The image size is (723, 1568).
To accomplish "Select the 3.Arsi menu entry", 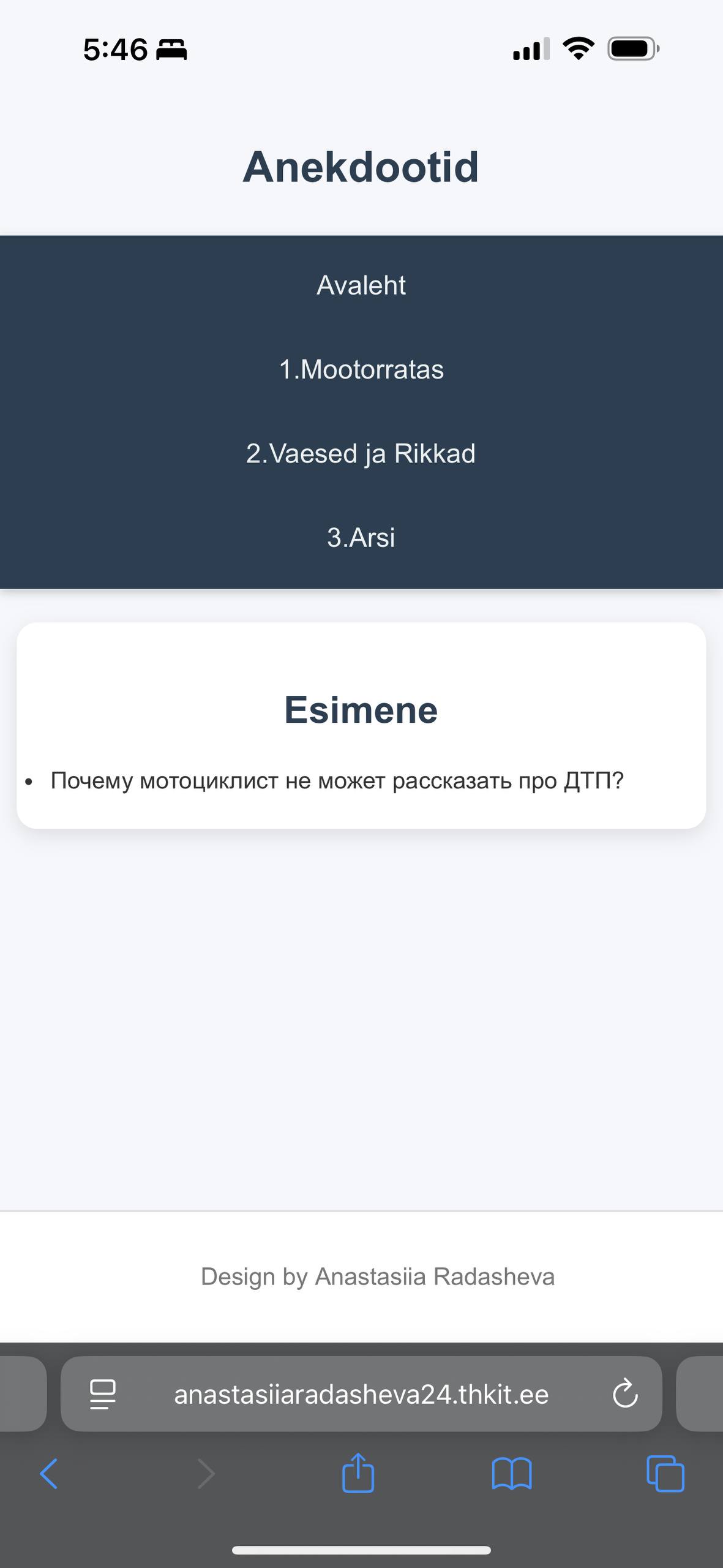I will click(x=361, y=537).
